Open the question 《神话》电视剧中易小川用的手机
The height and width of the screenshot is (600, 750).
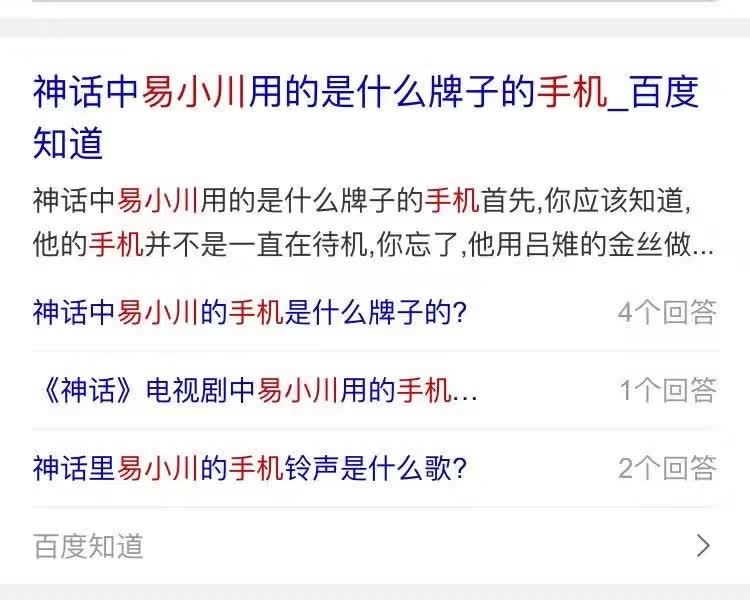coord(255,390)
